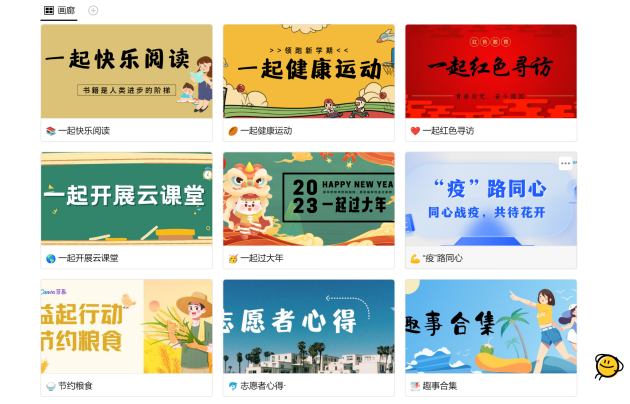
Task: Open the 一起红色寻访 card
Action: point(490,72)
